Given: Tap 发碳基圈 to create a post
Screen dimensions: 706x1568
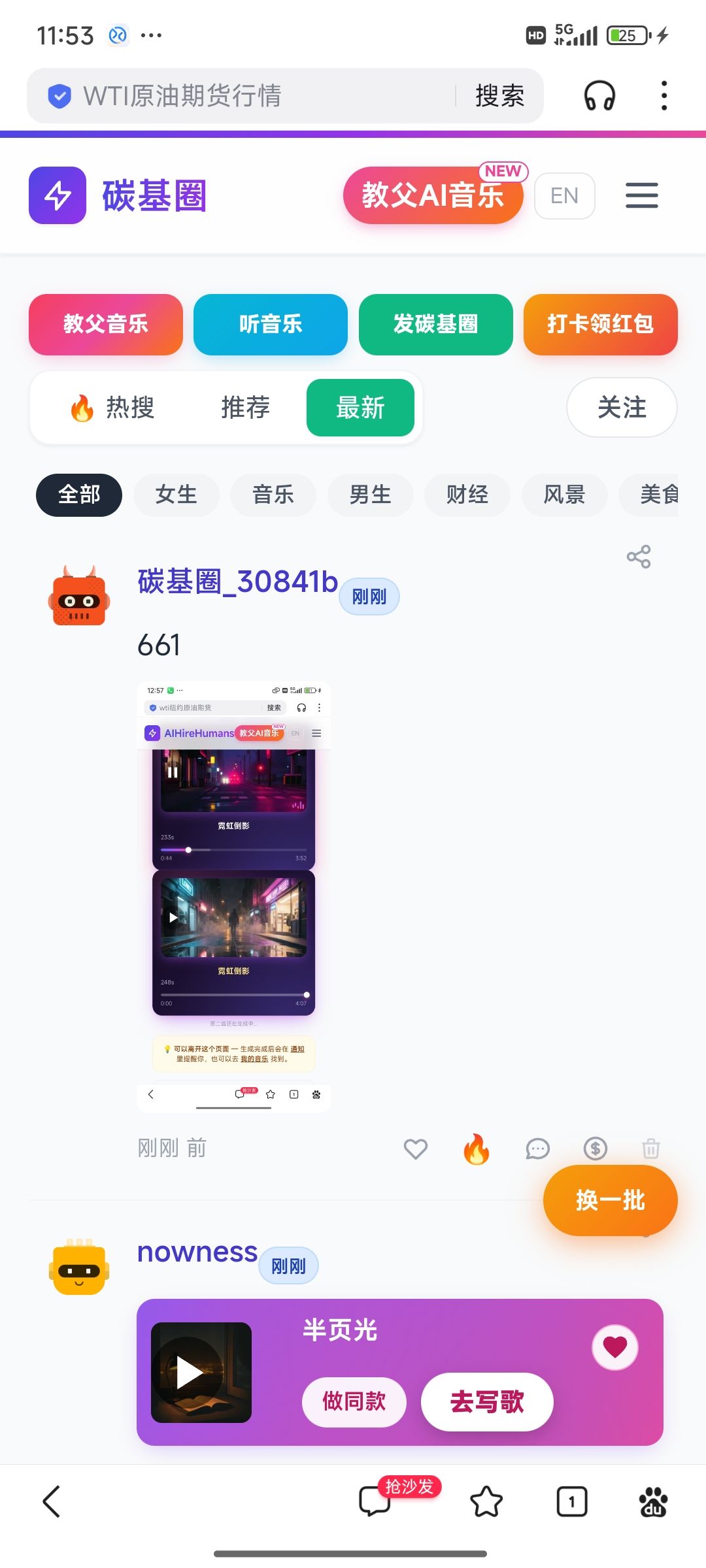Looking at the screenshot, I should pyautogui.click(x=435, y=324).
